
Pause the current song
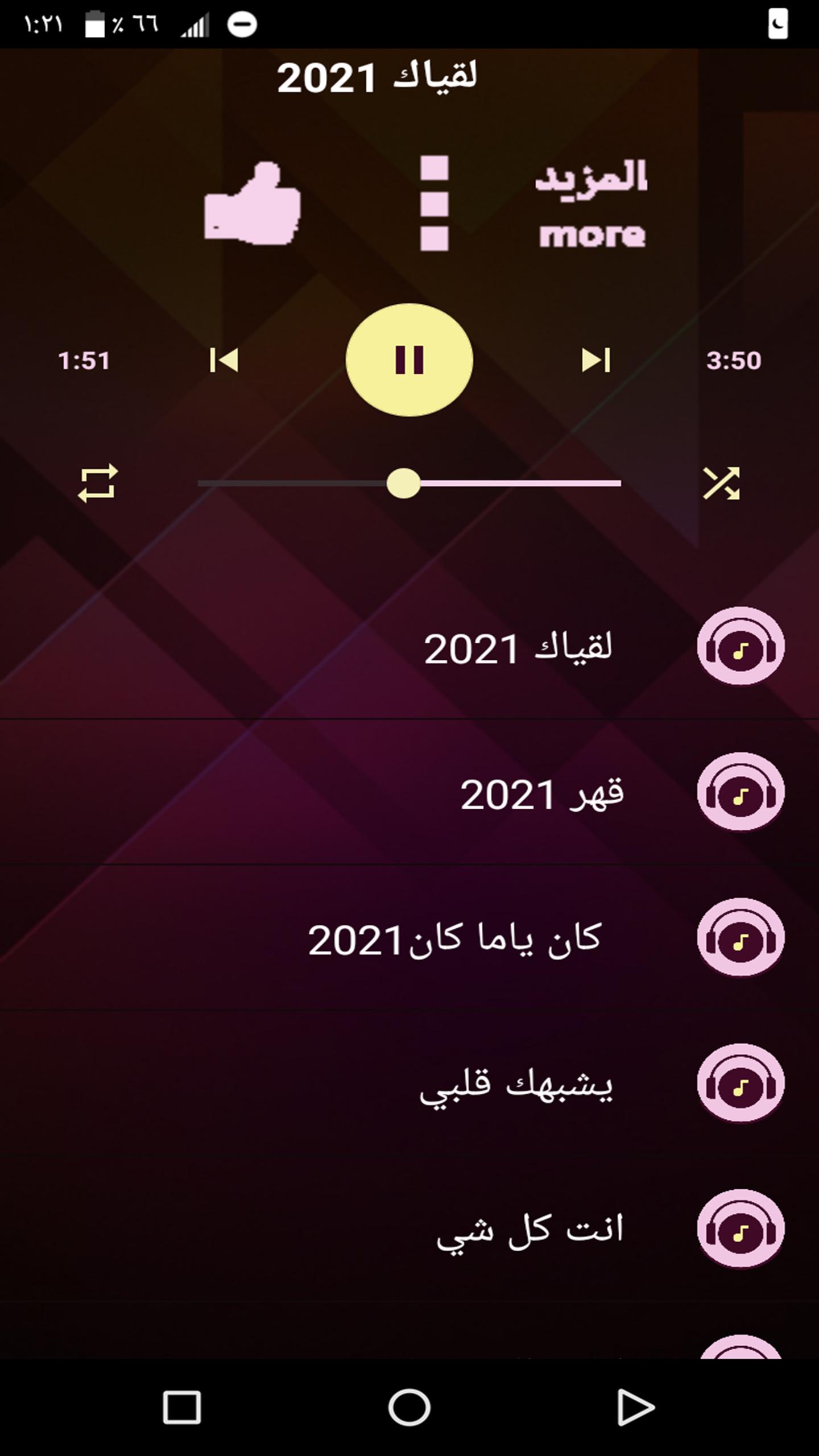click(x=409, y=359)
